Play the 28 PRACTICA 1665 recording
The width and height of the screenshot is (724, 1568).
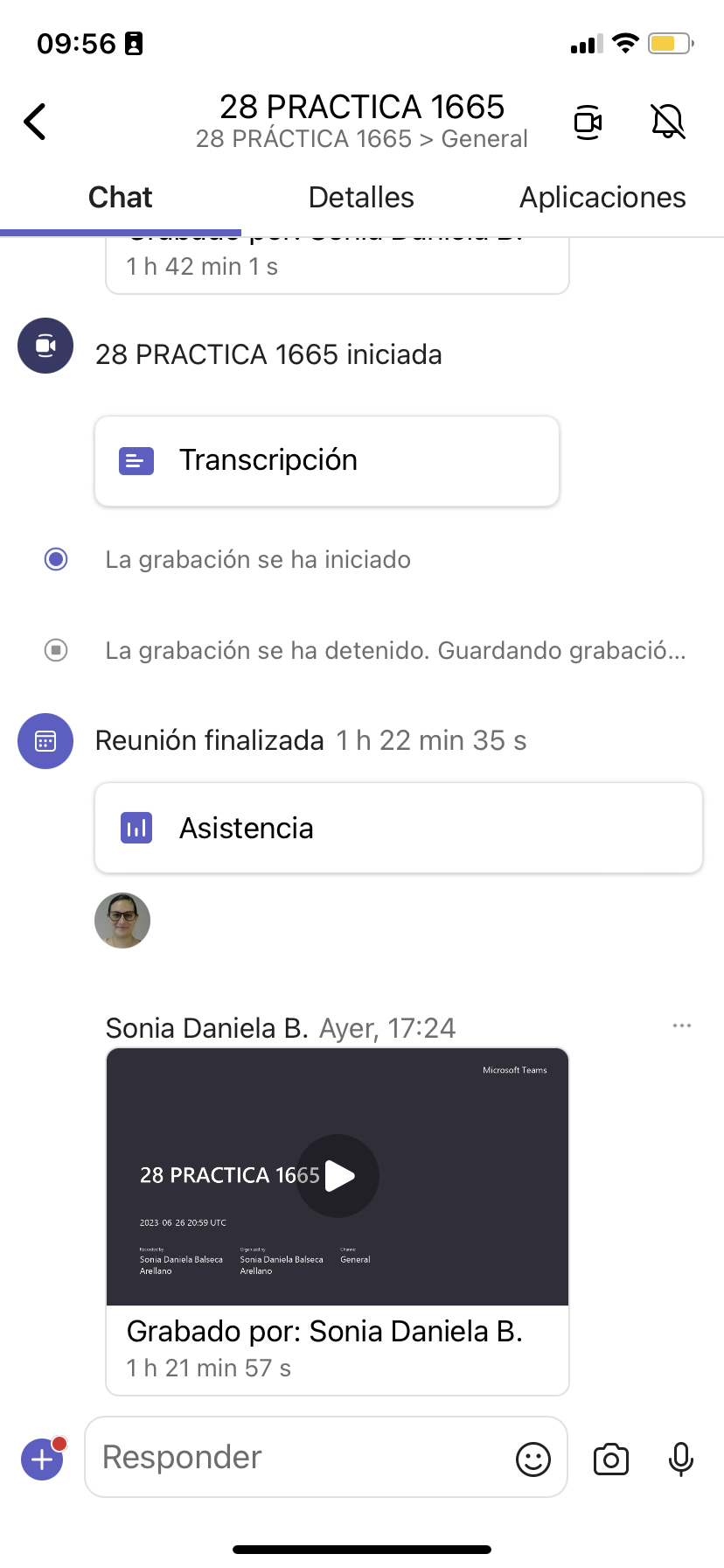coord(338,1176)
